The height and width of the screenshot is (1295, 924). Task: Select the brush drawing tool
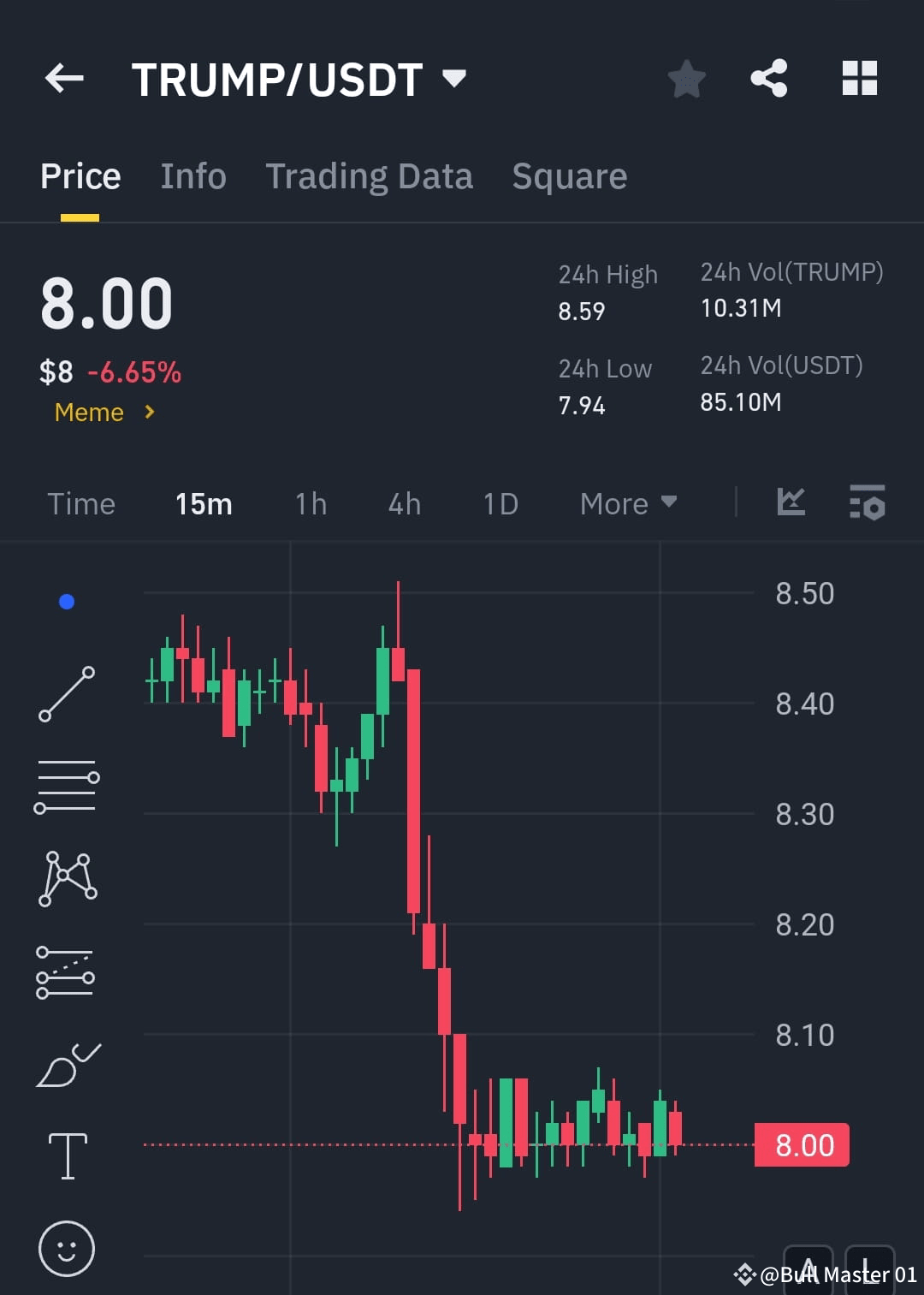click(x=66, y=1063)
